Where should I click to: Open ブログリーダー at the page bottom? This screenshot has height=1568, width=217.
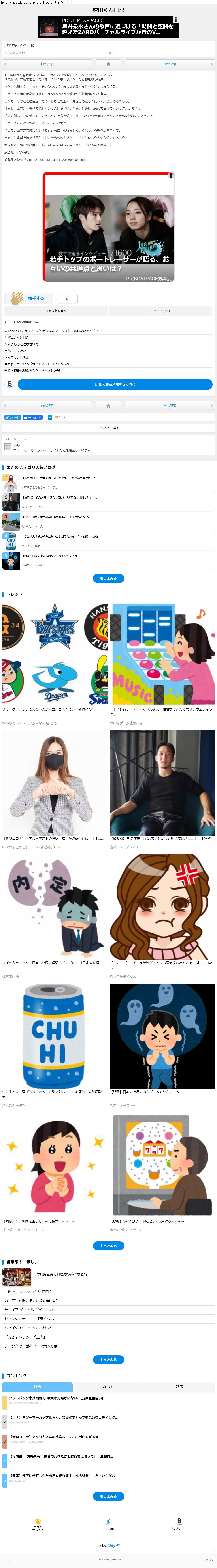point(179,1524)
